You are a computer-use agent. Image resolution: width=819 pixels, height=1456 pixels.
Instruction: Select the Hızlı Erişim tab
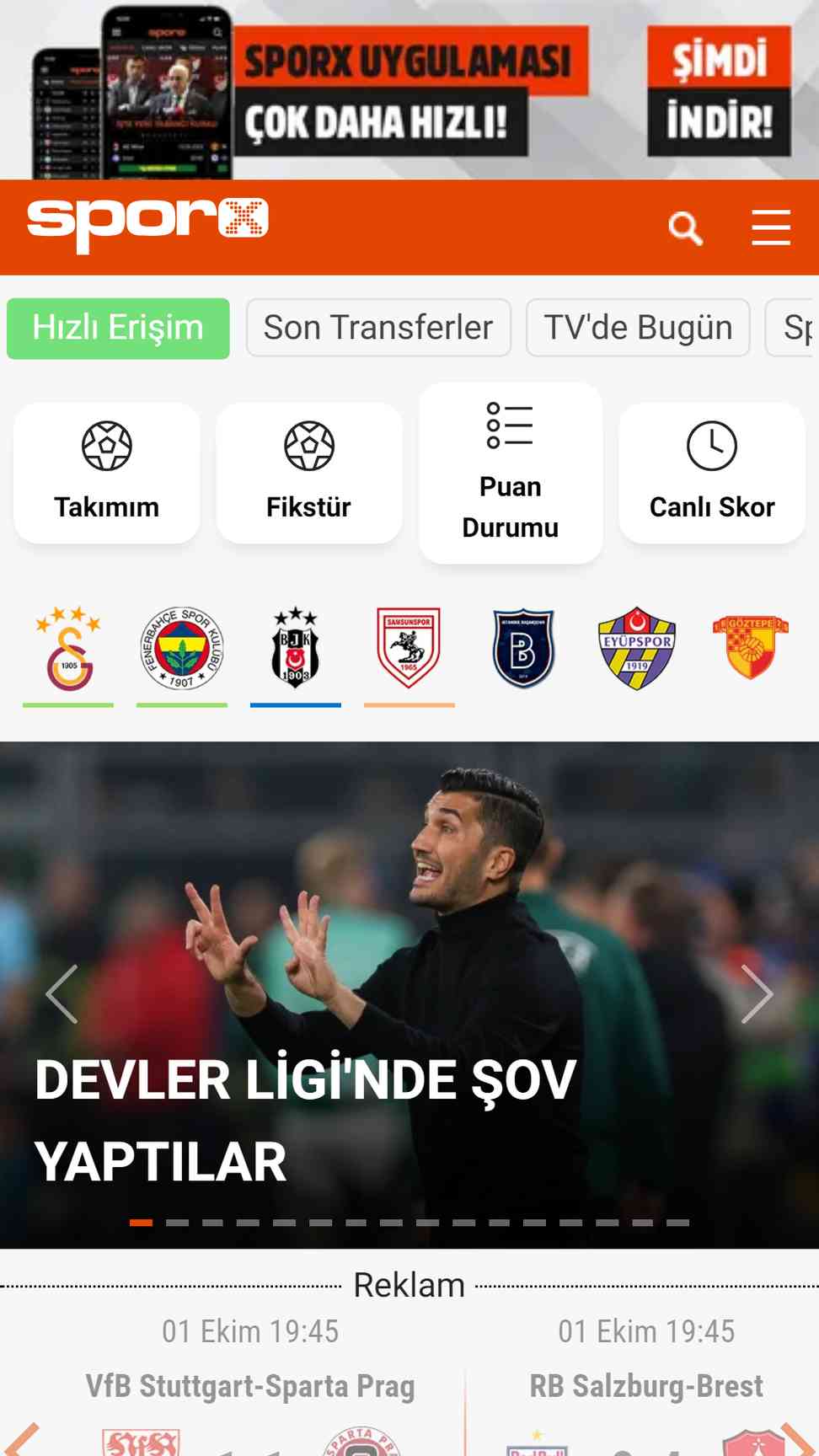tap(118, 328)
